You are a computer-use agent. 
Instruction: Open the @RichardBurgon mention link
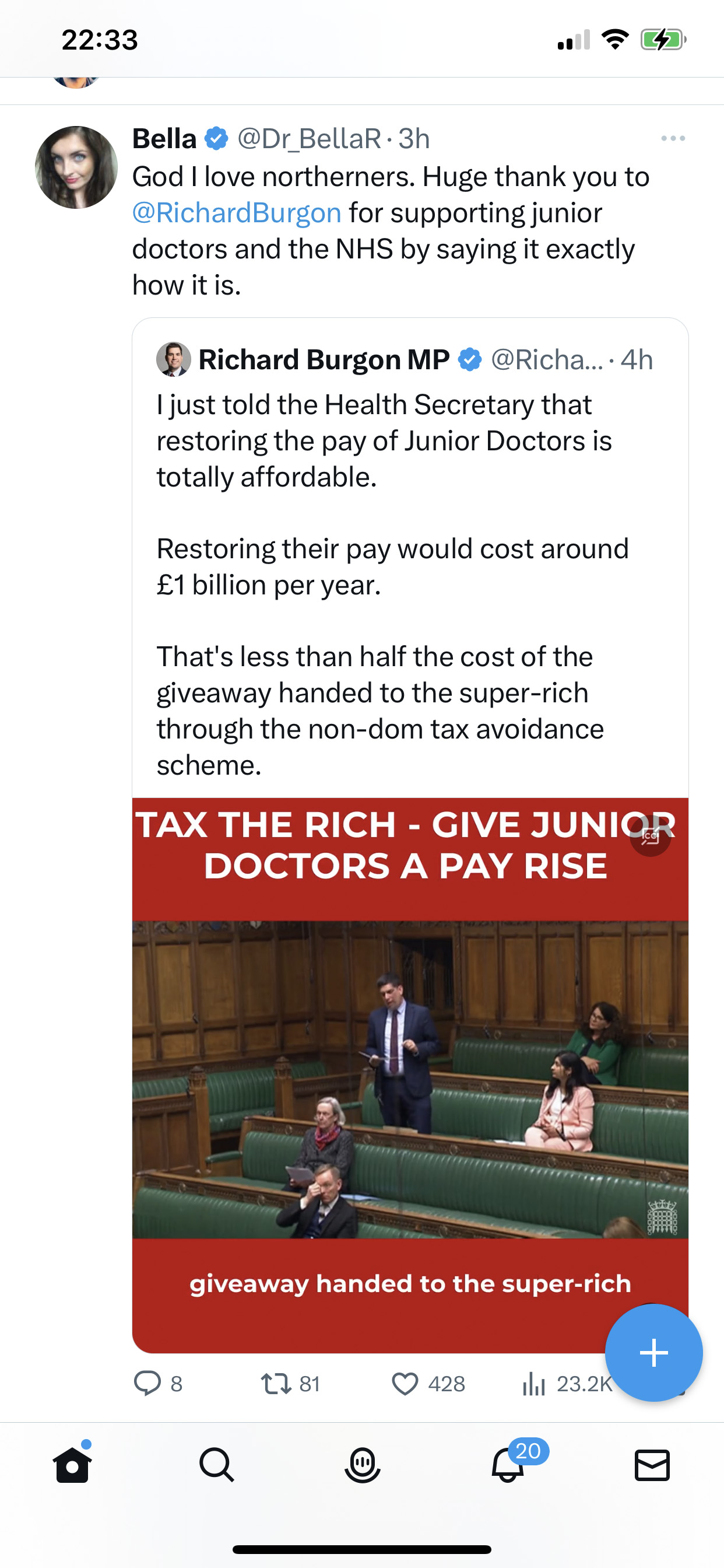tap(237, 213)
